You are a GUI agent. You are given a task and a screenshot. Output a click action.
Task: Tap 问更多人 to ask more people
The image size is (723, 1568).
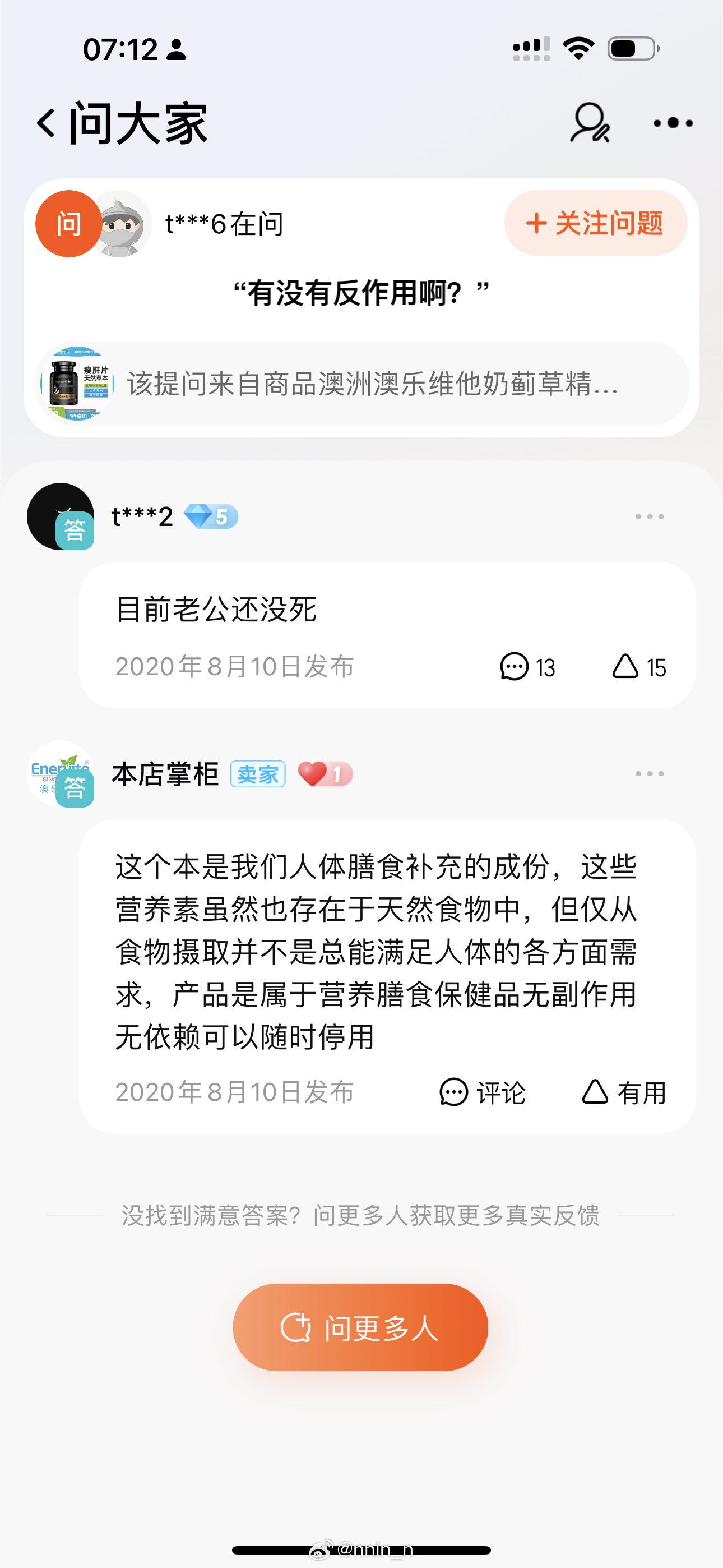coord(360,1327)
